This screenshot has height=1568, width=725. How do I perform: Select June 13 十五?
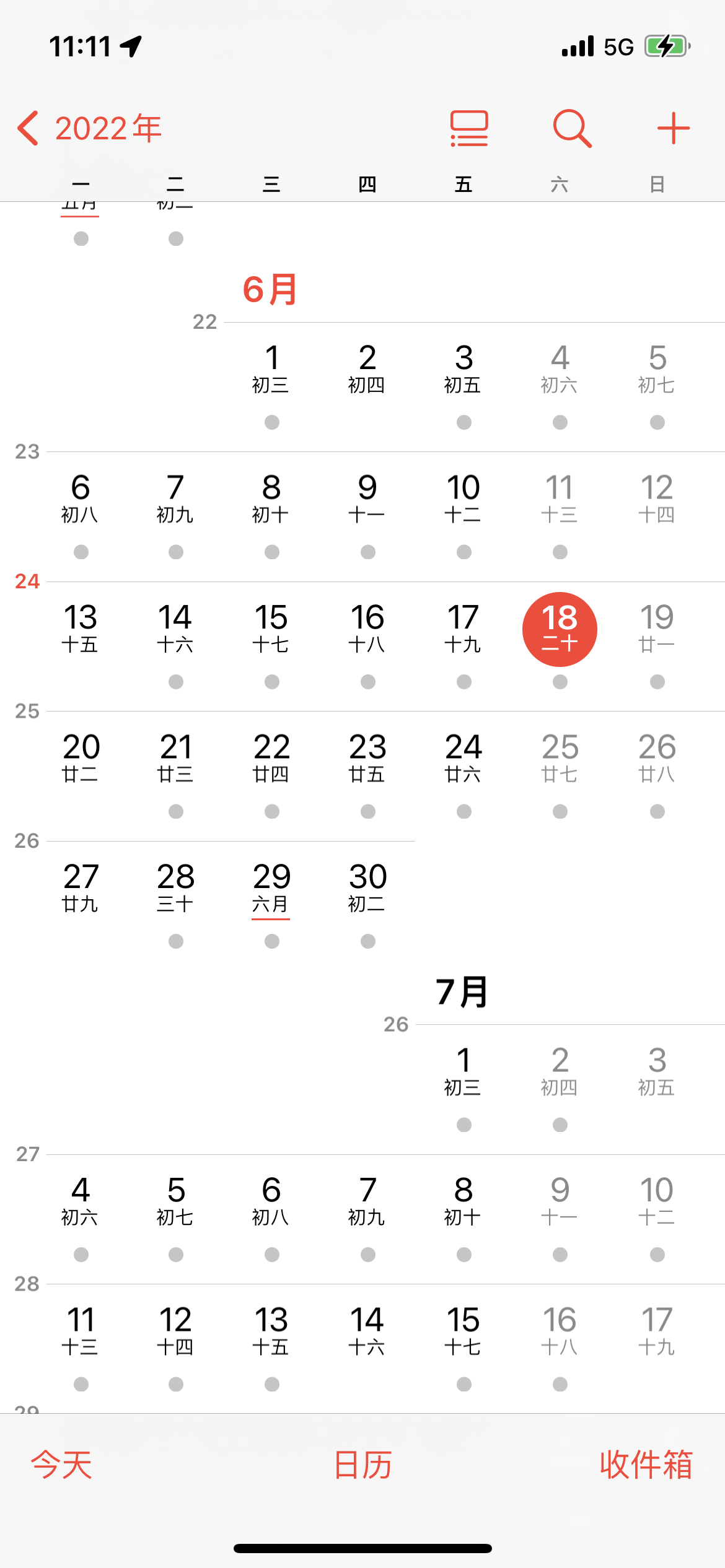point(81,629)
